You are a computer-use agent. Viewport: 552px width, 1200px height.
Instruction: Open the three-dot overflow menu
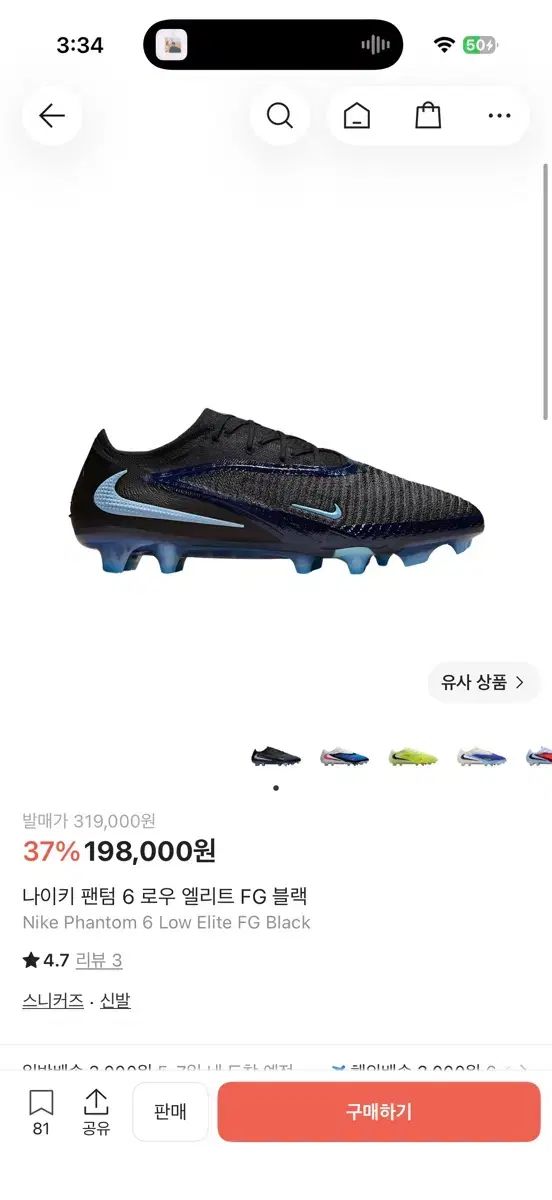499,116
